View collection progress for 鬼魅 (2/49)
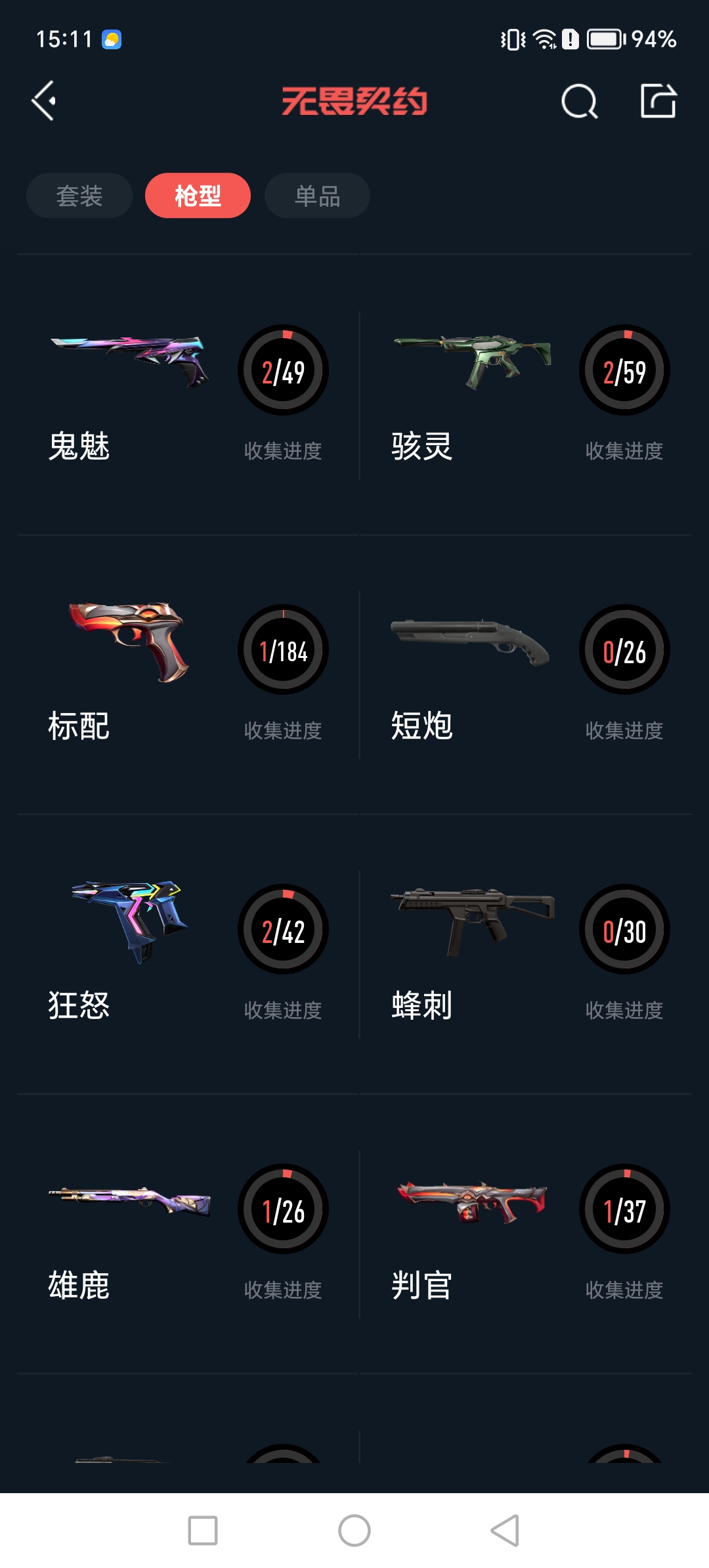This screenshot has height=1568, width=709. tap(283, 371)
